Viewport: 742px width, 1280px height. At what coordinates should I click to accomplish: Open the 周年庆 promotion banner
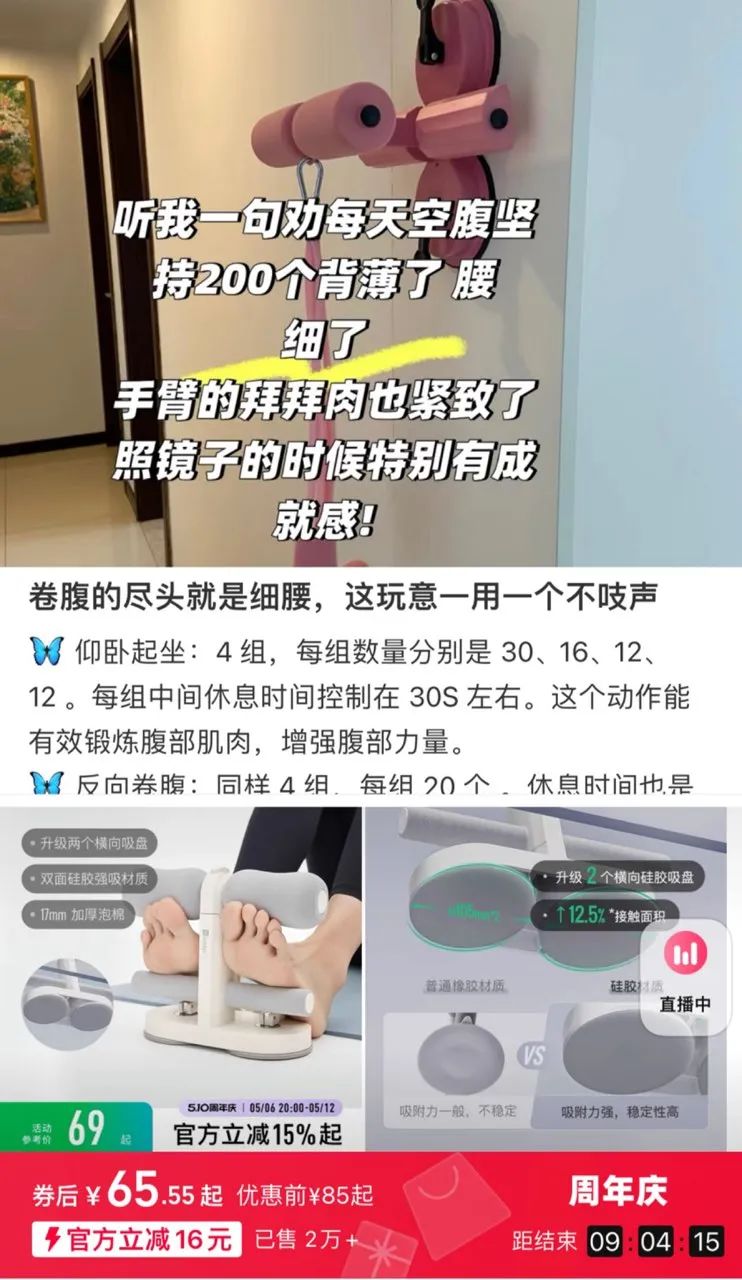click(x=617, y=1192)
